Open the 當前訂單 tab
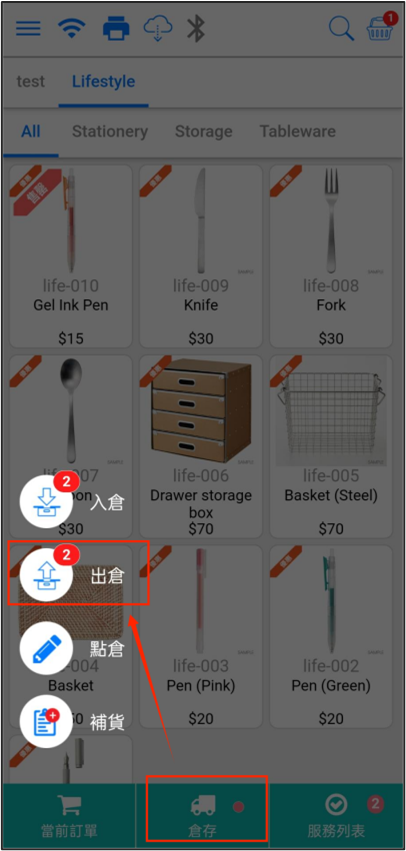Viewport: 406px width, 851px height. click(x=69, y=816)
